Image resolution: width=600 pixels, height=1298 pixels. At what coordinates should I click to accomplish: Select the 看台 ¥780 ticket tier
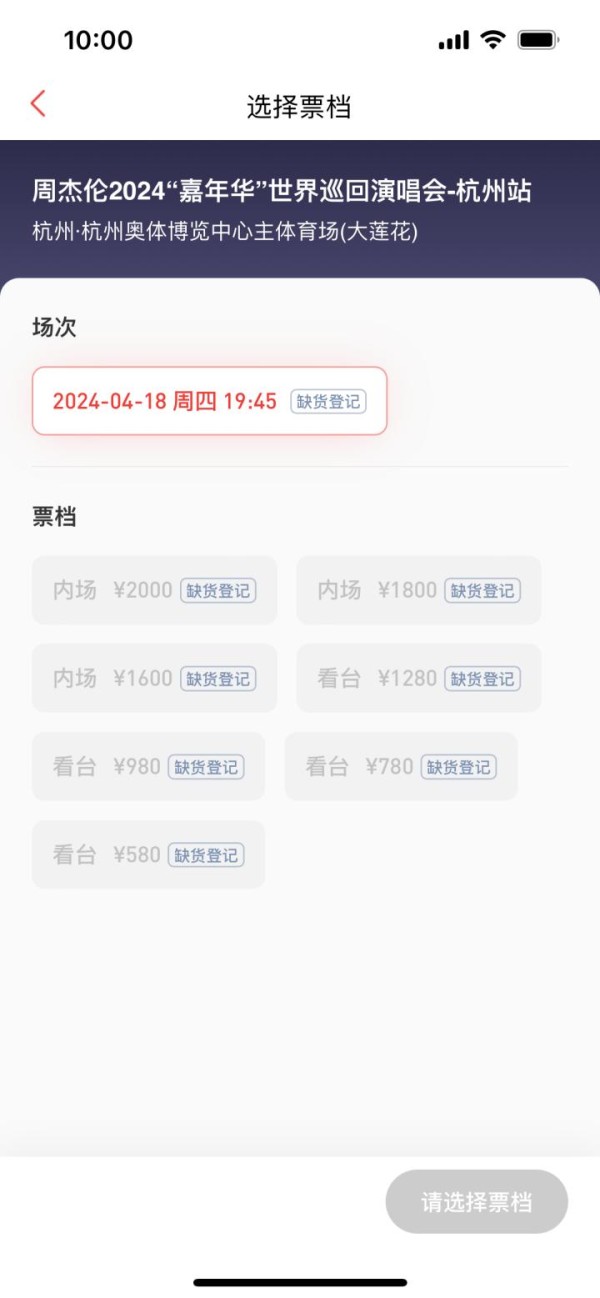point(401,766)
